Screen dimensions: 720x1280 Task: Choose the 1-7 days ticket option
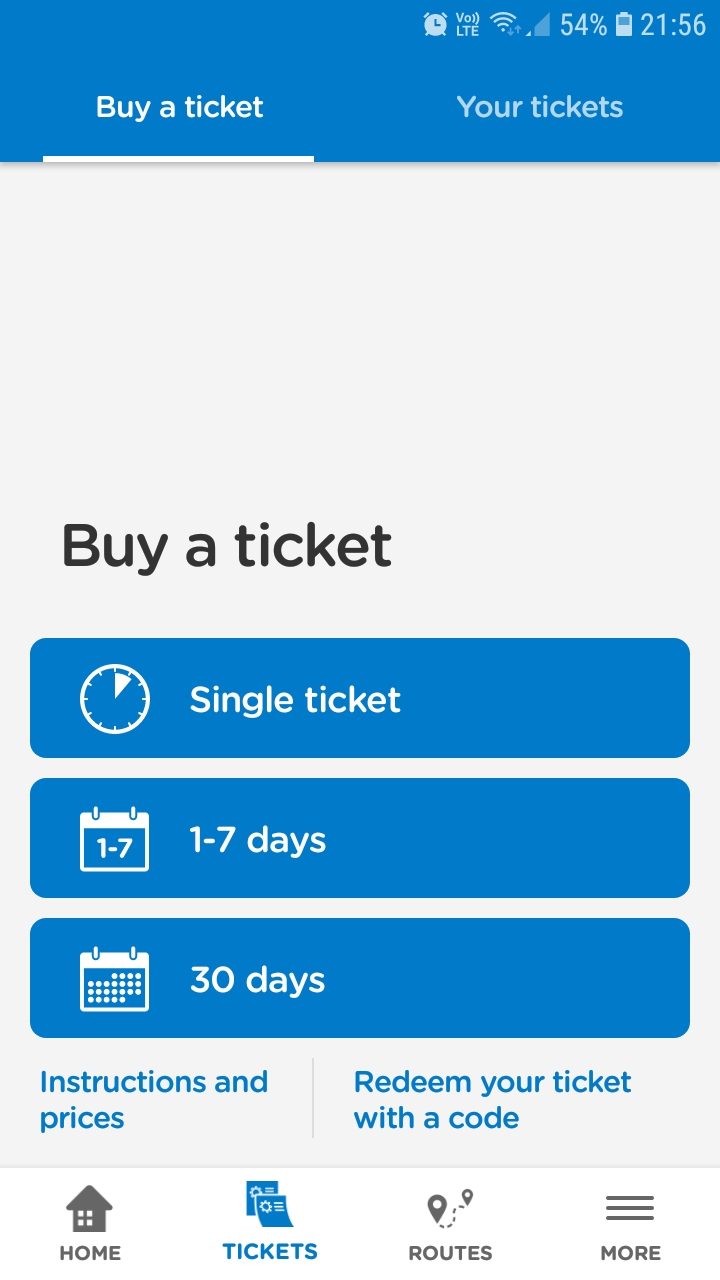360,838
